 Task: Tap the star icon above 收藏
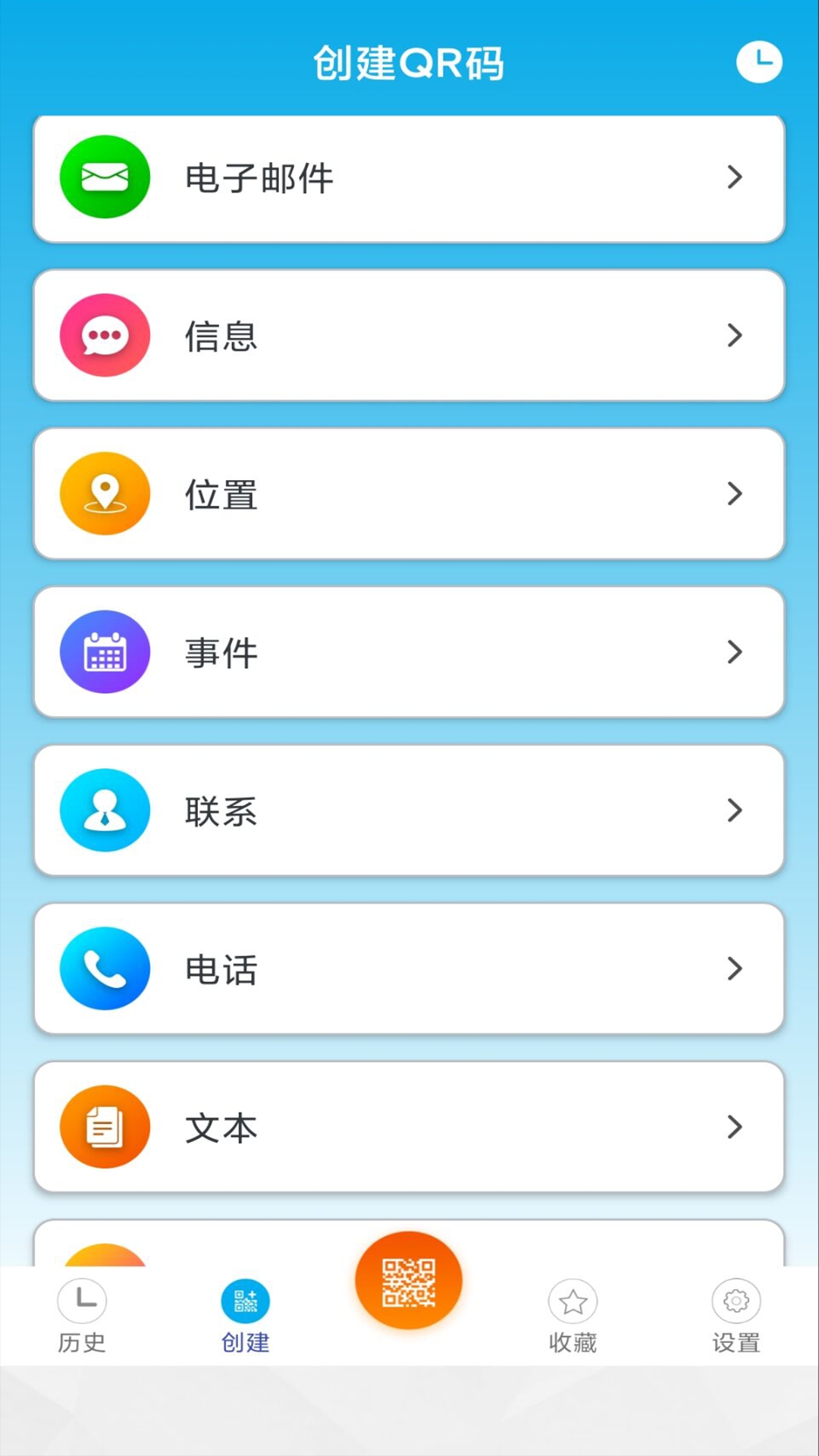click(x=573, y=1299)
